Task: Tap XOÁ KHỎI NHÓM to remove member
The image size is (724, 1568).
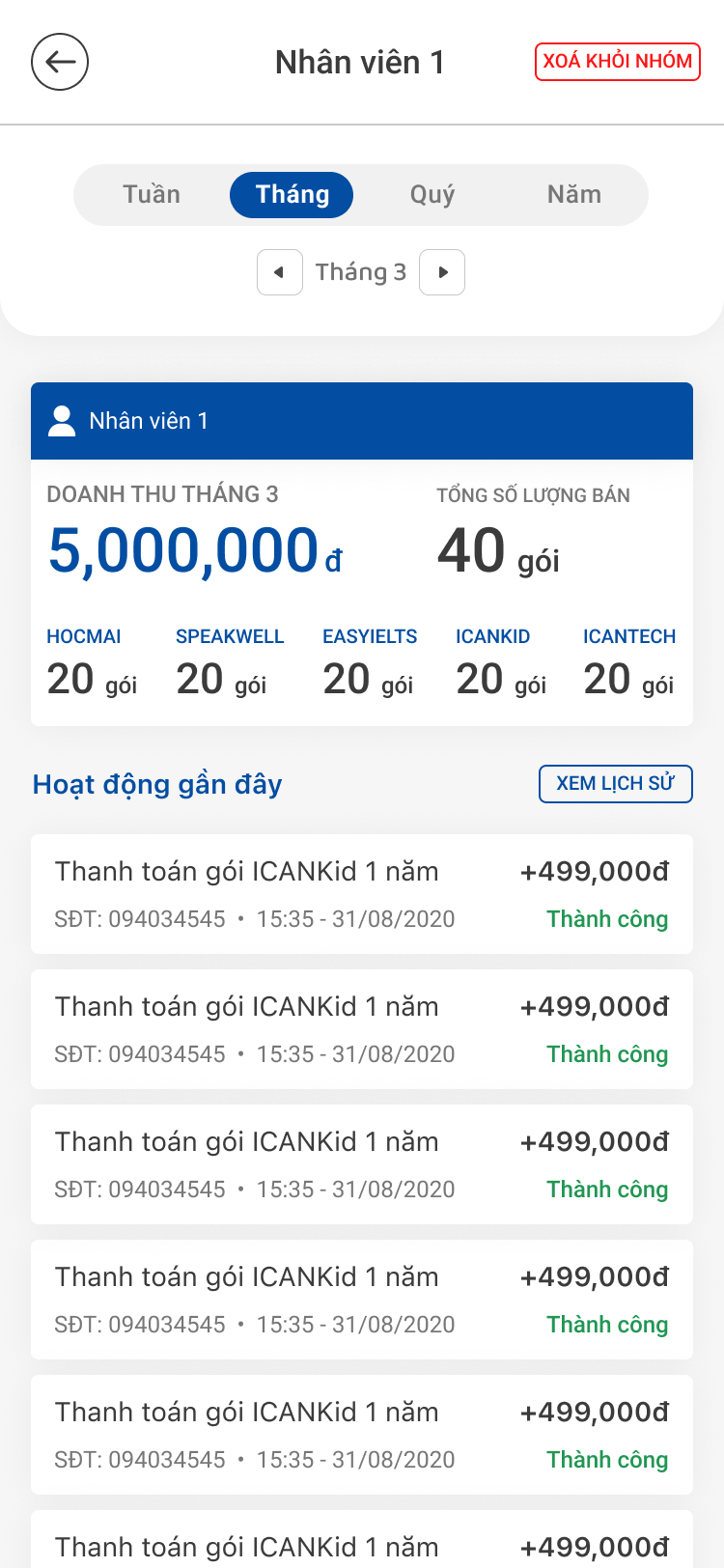Action: point(618,62)
